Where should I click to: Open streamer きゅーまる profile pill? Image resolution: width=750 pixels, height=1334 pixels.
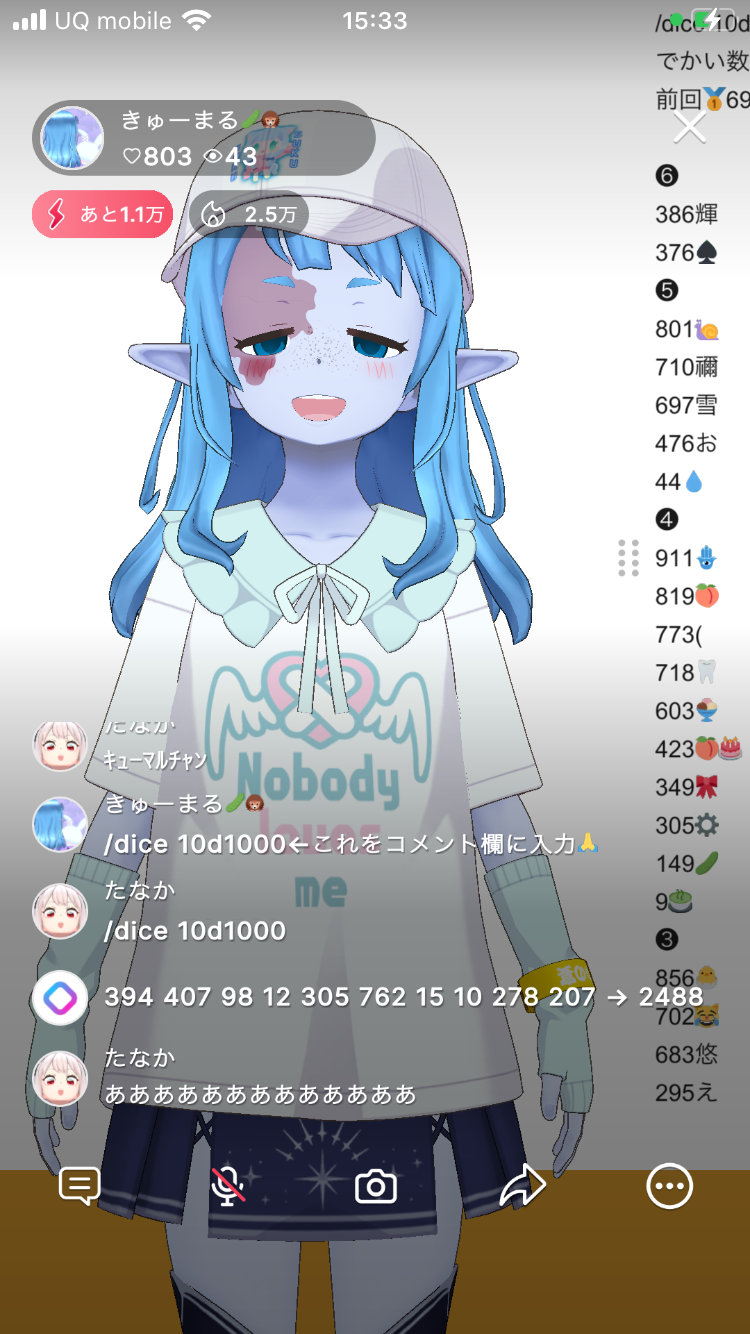click(203, 138)
